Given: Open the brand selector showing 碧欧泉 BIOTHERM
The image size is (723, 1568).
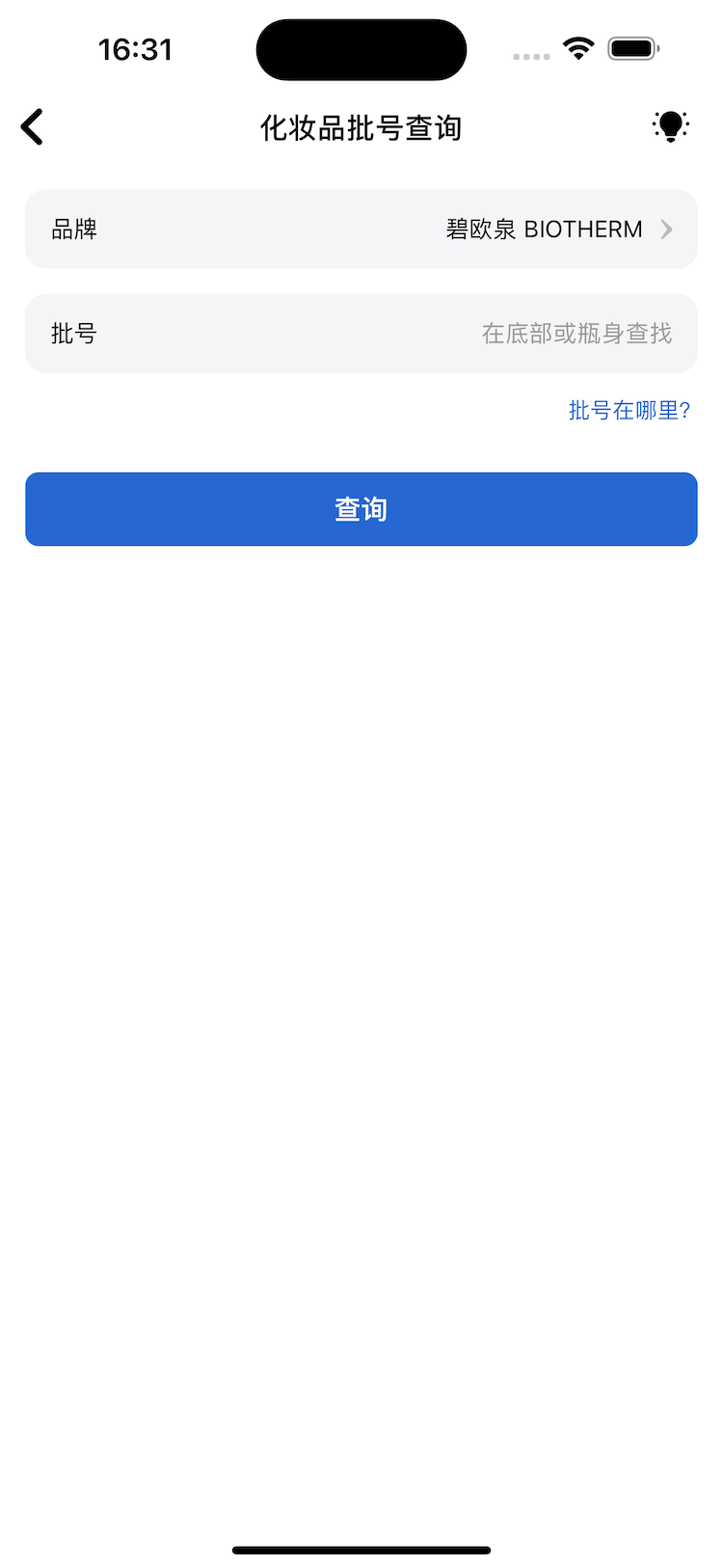Looking at the screenshot, I should point(361,230).
